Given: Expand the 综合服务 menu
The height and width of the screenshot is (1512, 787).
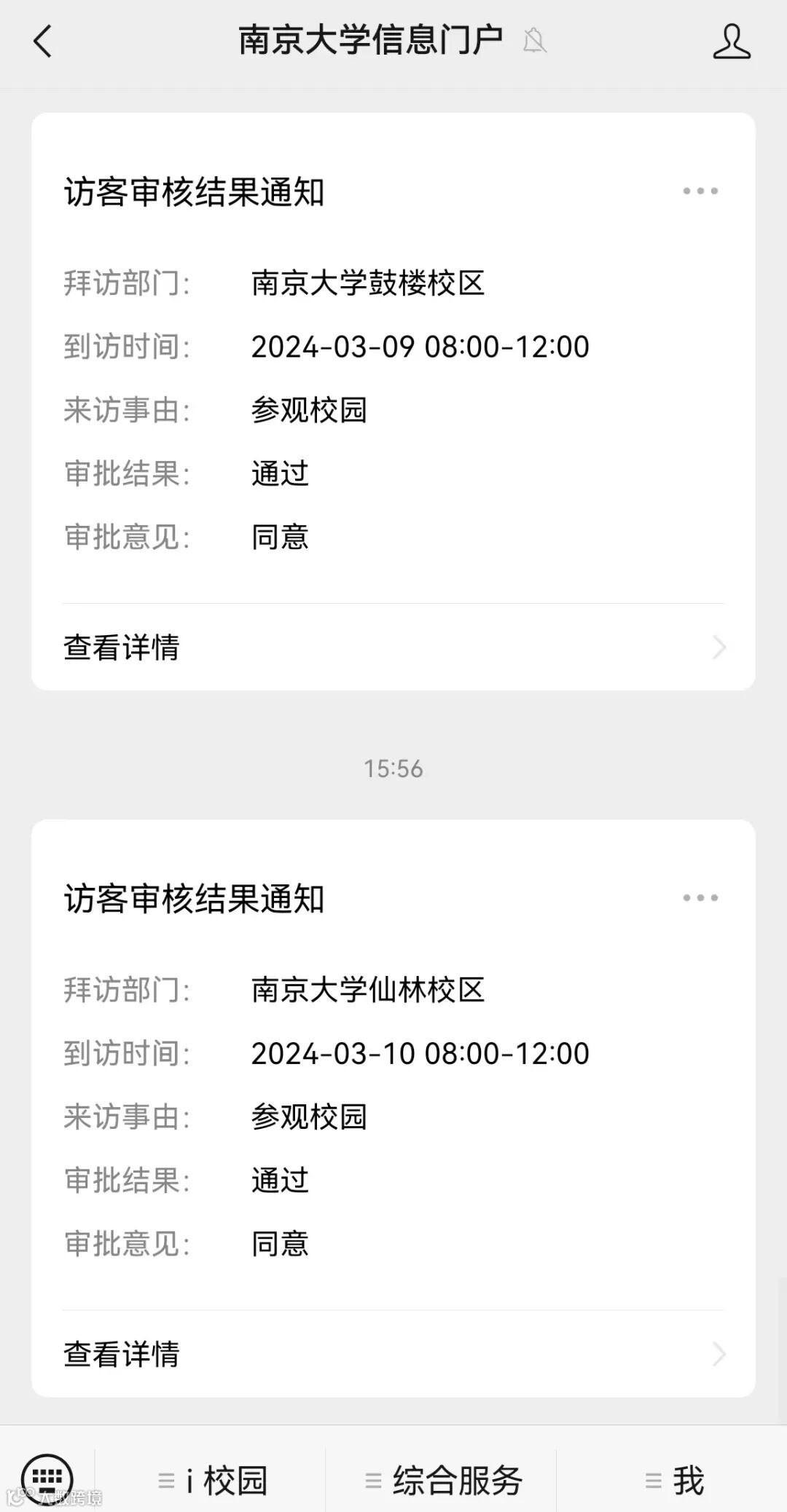Looking at the screenshot, I should pos(442,1480).
